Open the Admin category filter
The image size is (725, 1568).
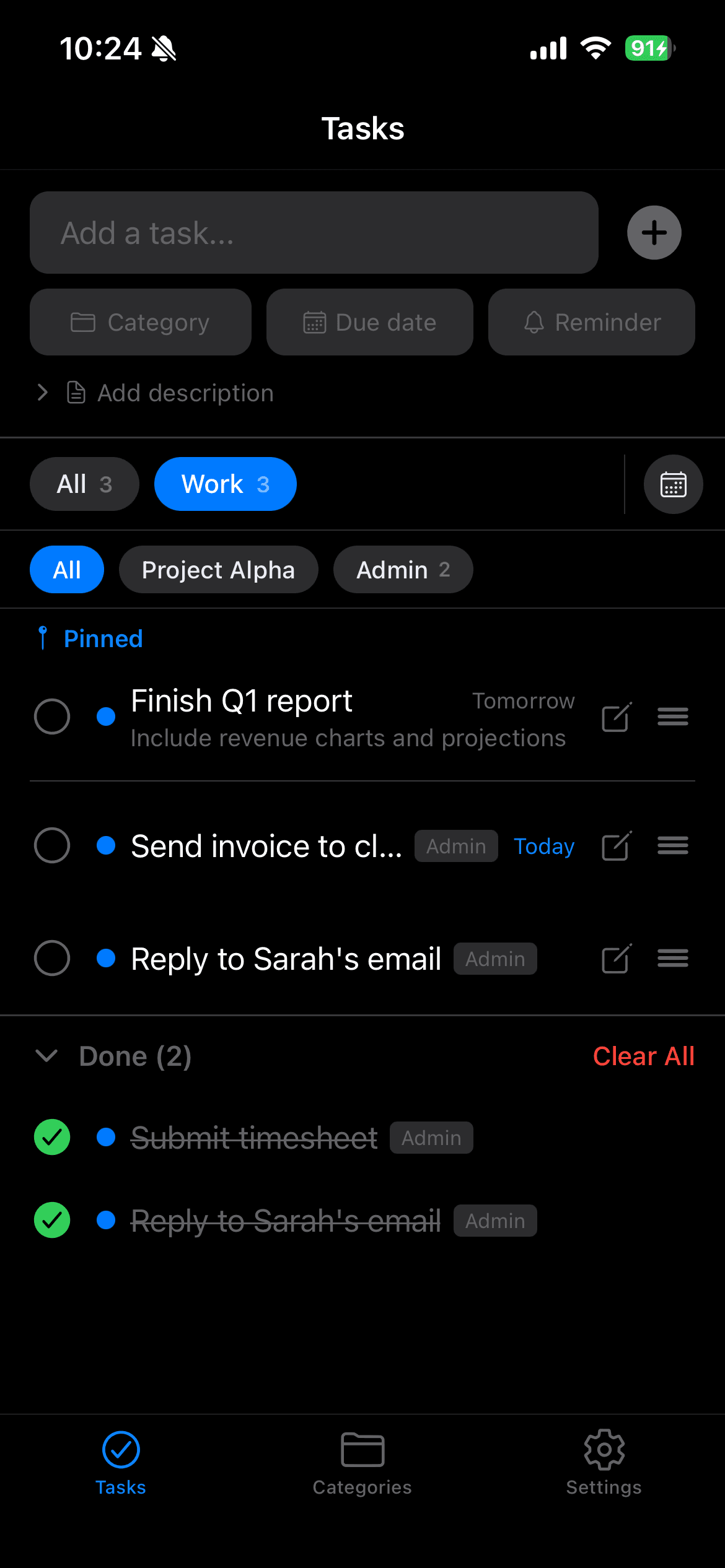[x=402, y=569]
